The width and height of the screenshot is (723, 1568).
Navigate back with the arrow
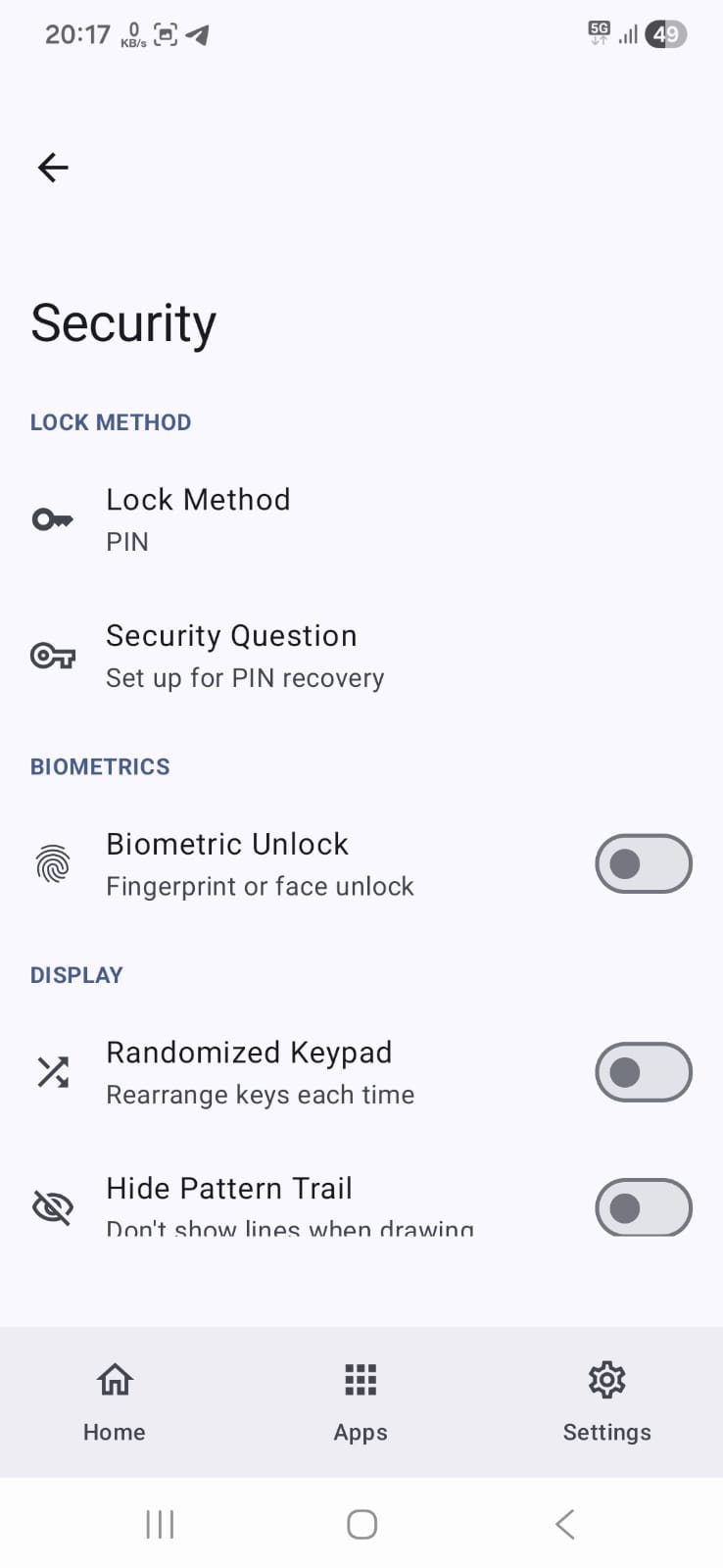pos(52,168)
